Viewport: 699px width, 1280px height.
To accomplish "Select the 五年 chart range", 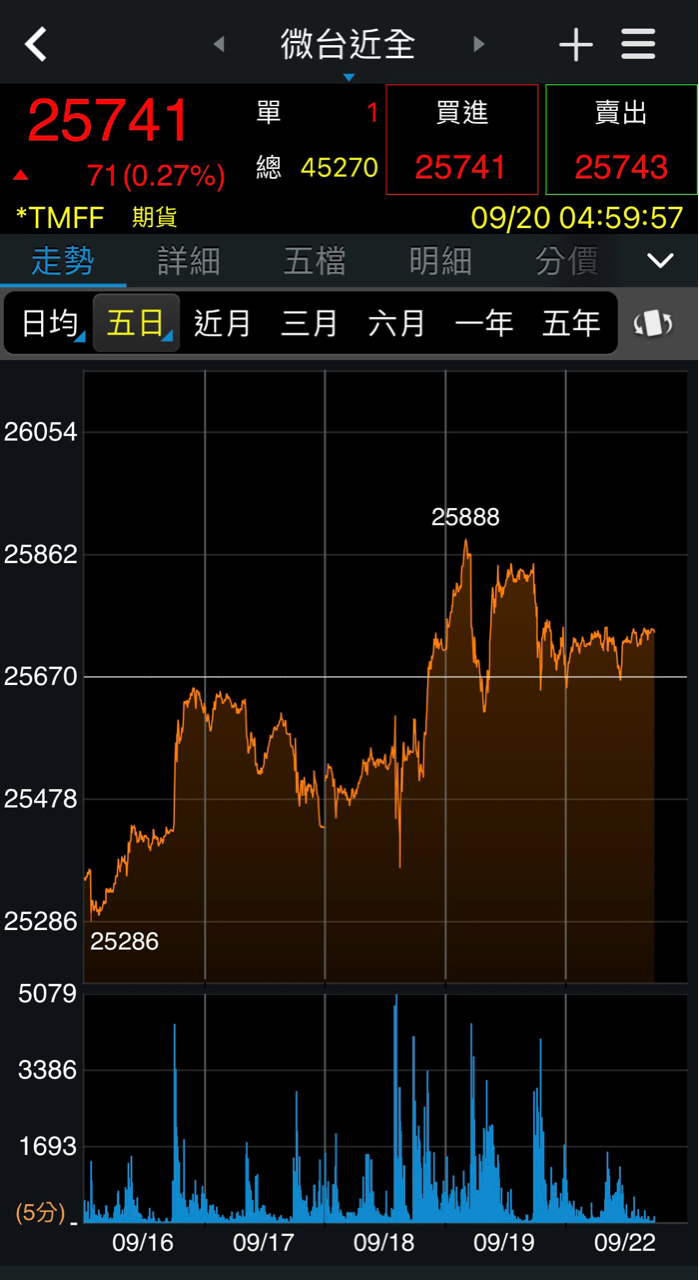I will click(x=571, y=323).
